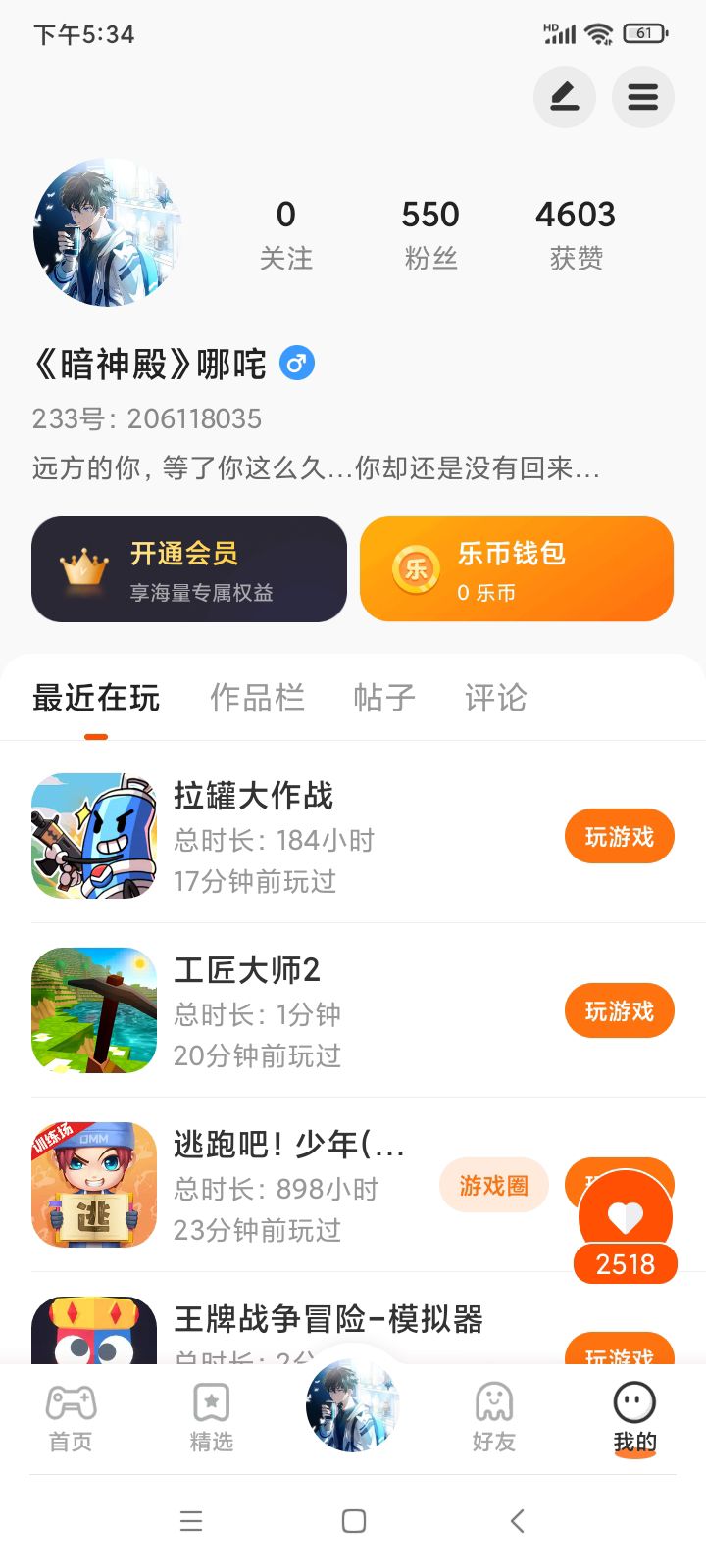Tap the edit profile pencil icon
706x1568 pixels.
click(x=564, y=97)
